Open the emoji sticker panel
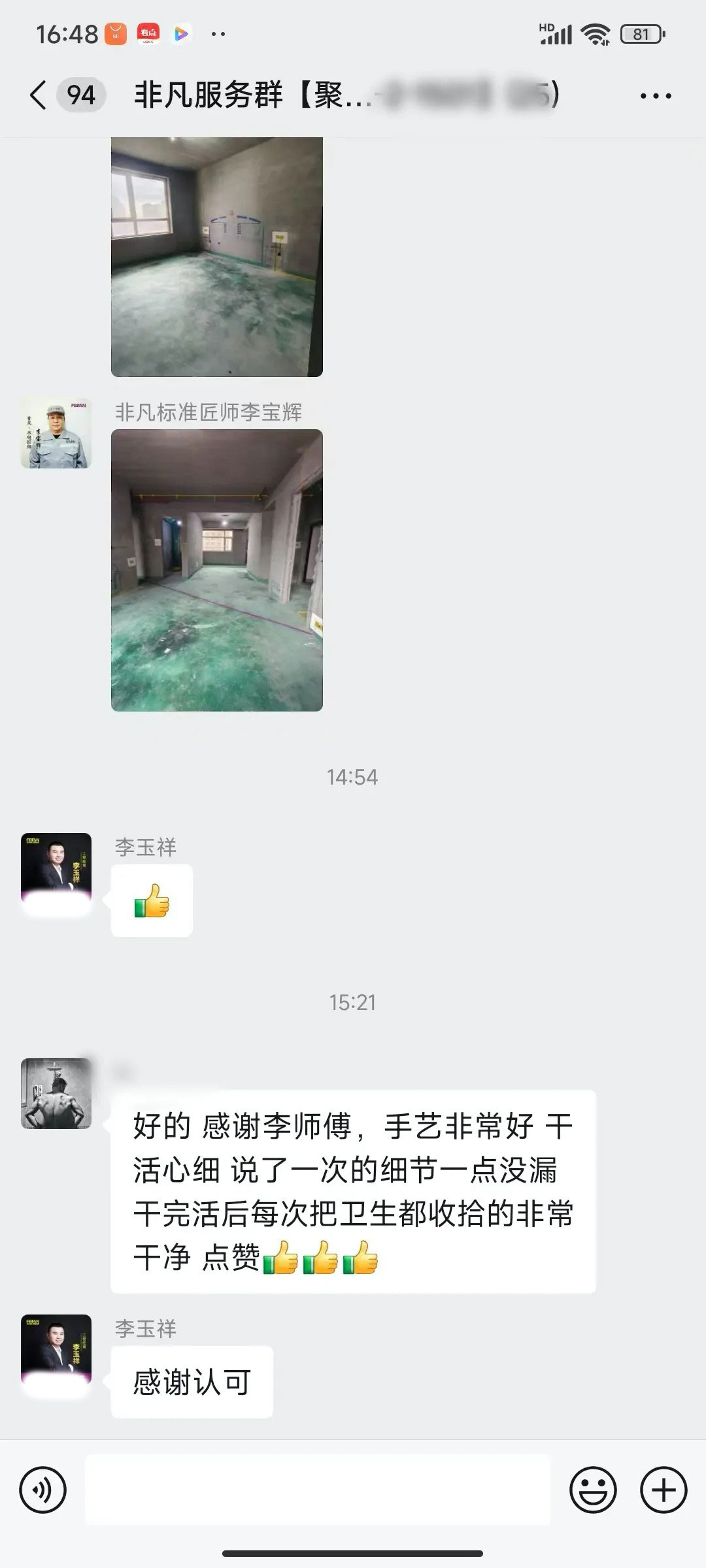This screenshot has height=1568, width=706. click(593, 1490)
